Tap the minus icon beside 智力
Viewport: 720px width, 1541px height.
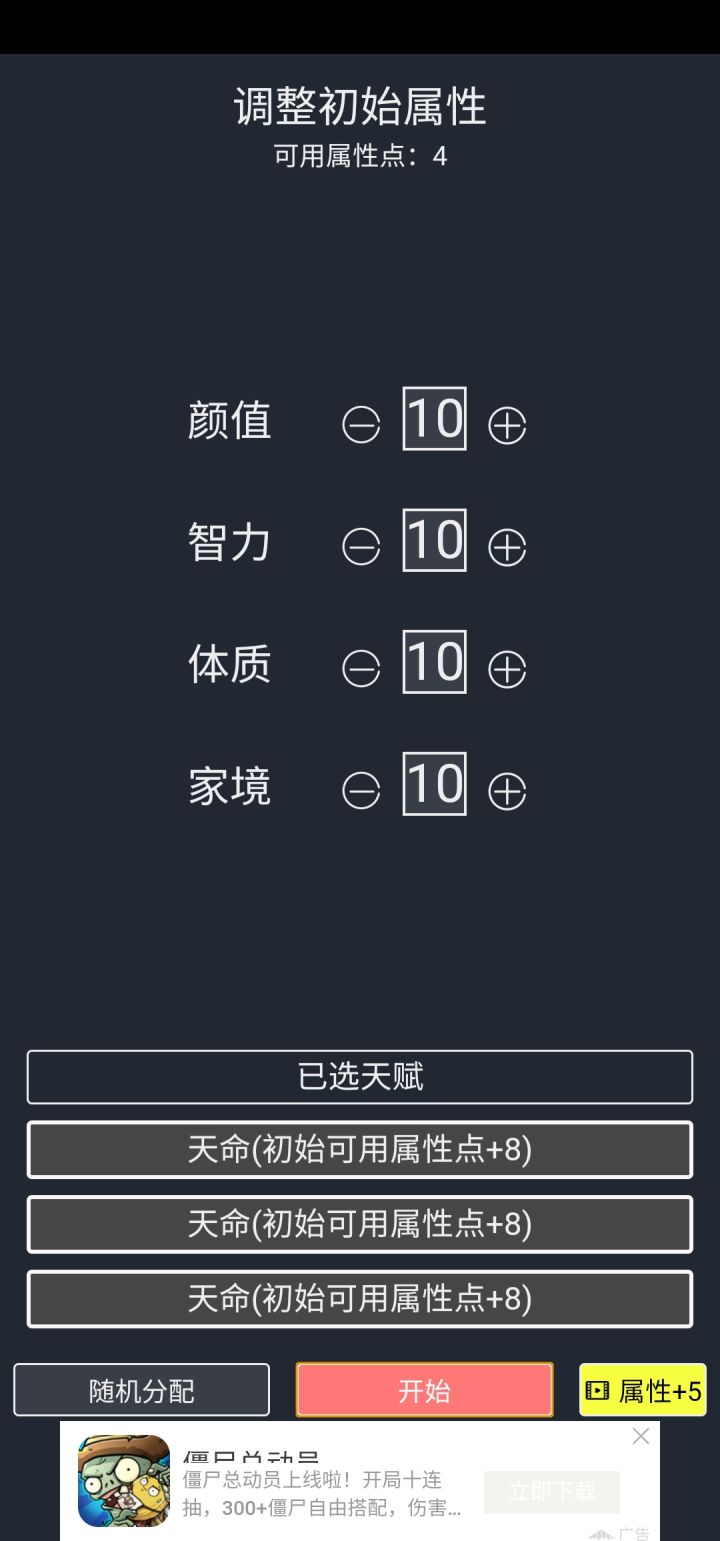click(361, 545)
